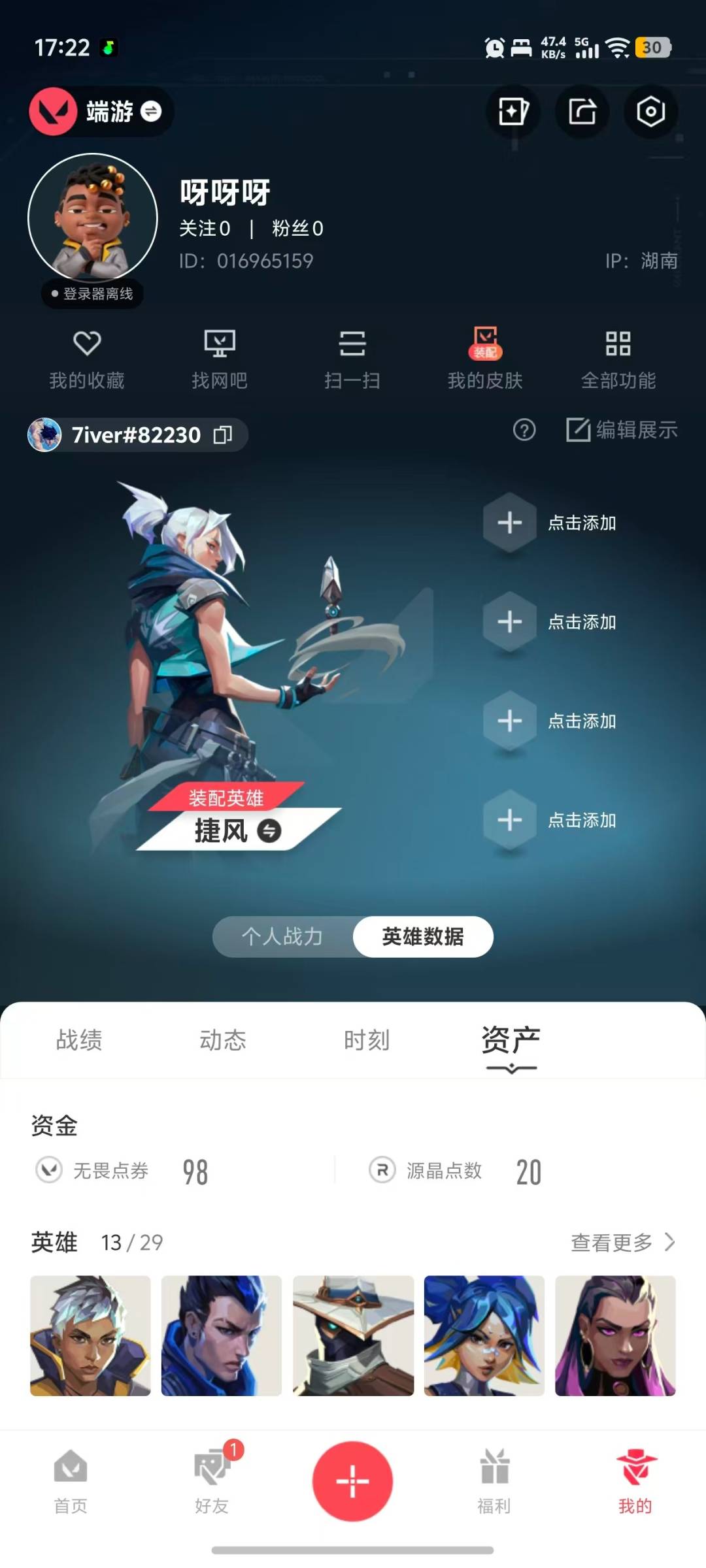This screenshot has height=1568, width=706.
Task: Swap equipped hero 捷风
Action: 269,831
